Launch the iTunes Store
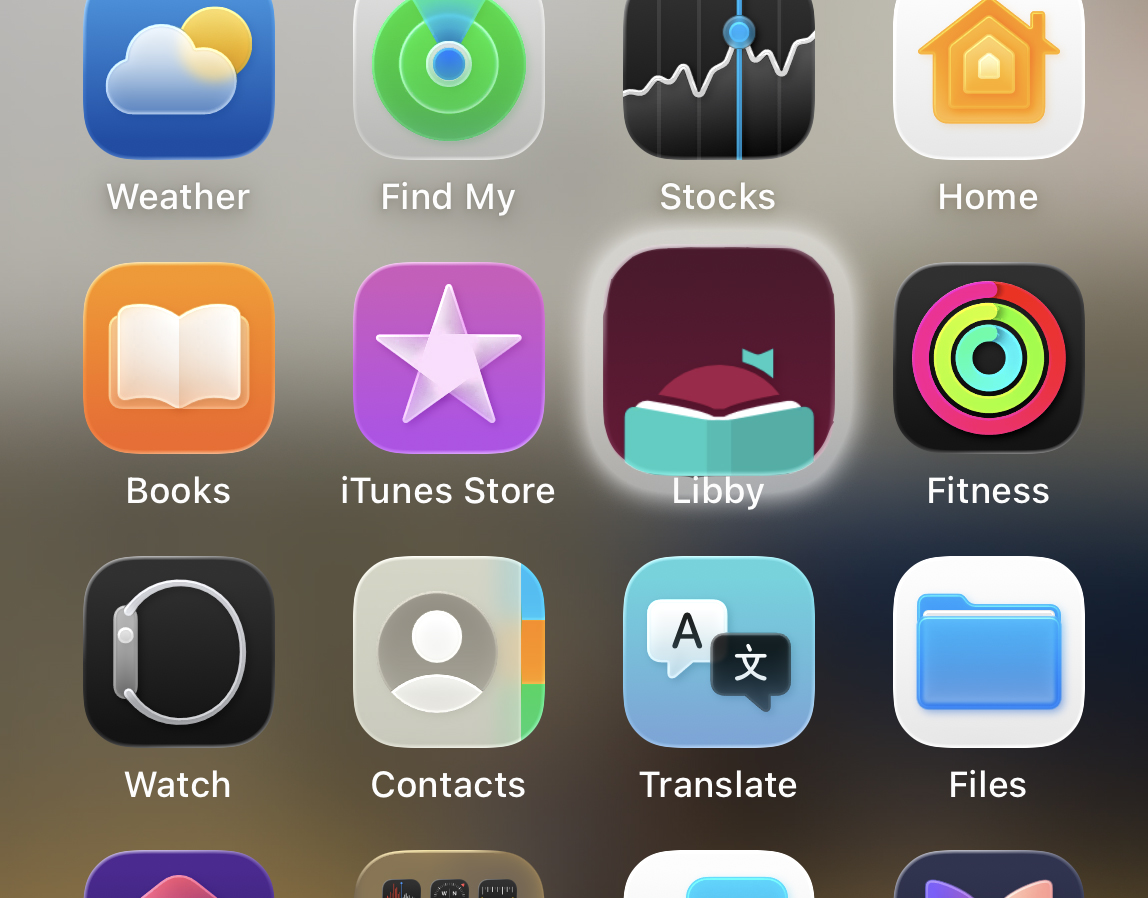This screenshot has height=898, width=1148. point(449,358)
